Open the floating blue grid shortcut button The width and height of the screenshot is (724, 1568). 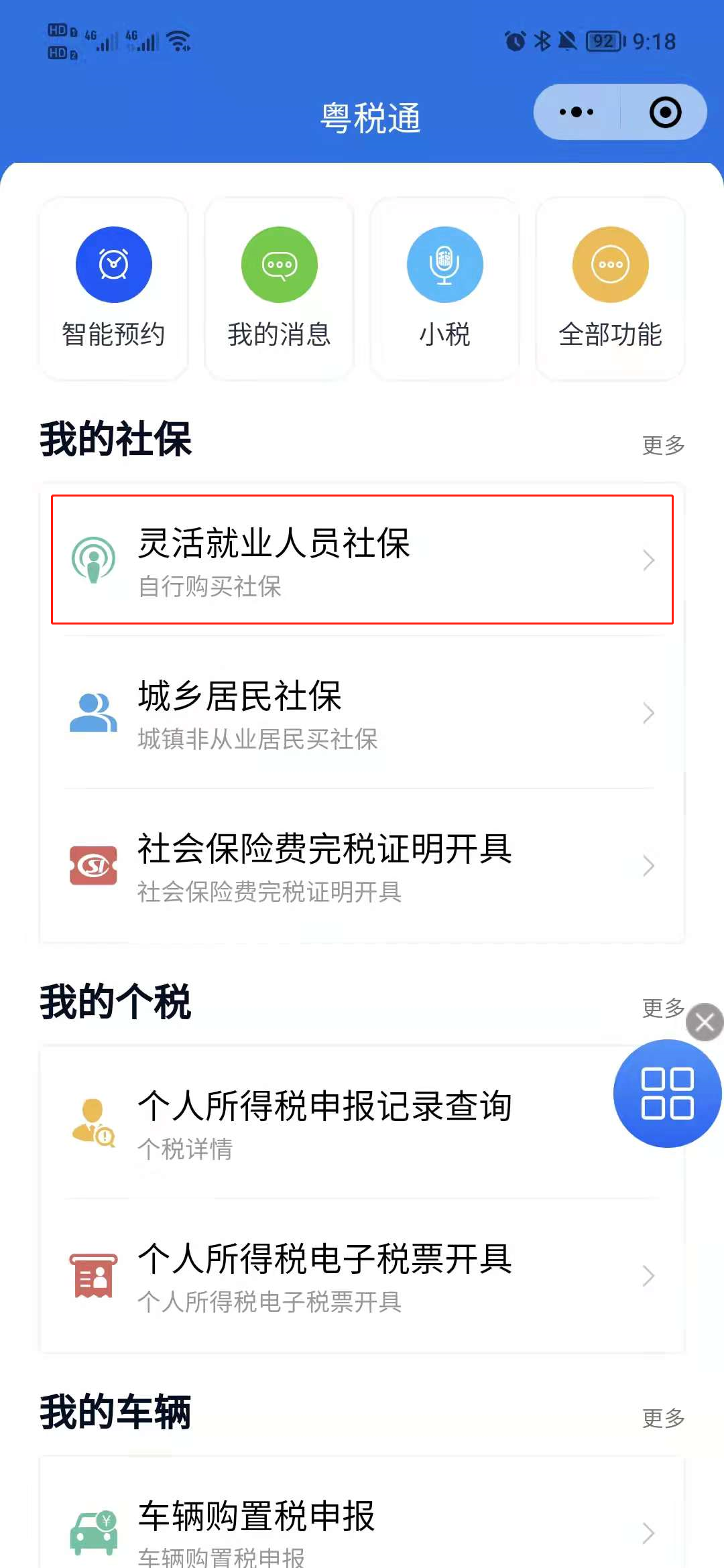pos(667,1092)
